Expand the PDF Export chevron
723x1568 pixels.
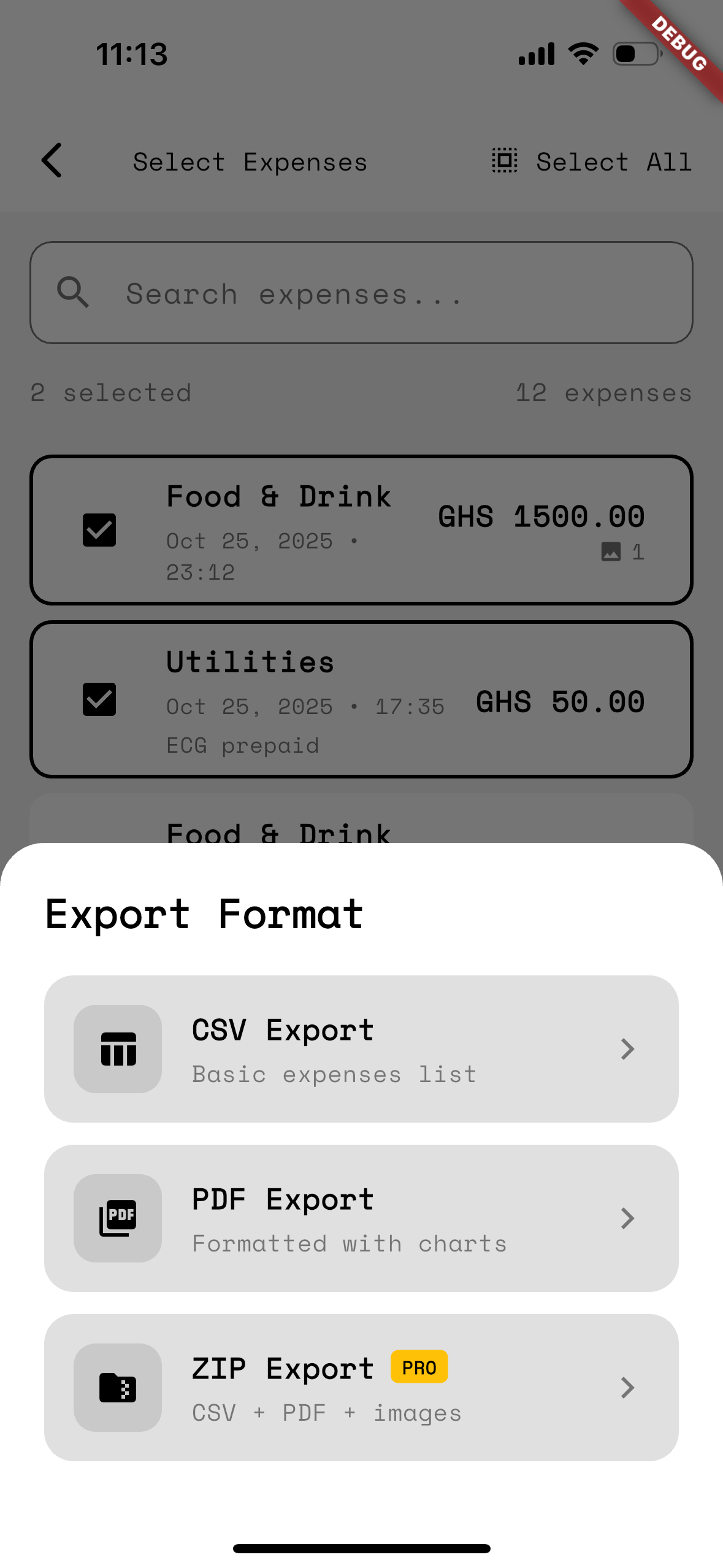click(x=627, y=1218)
